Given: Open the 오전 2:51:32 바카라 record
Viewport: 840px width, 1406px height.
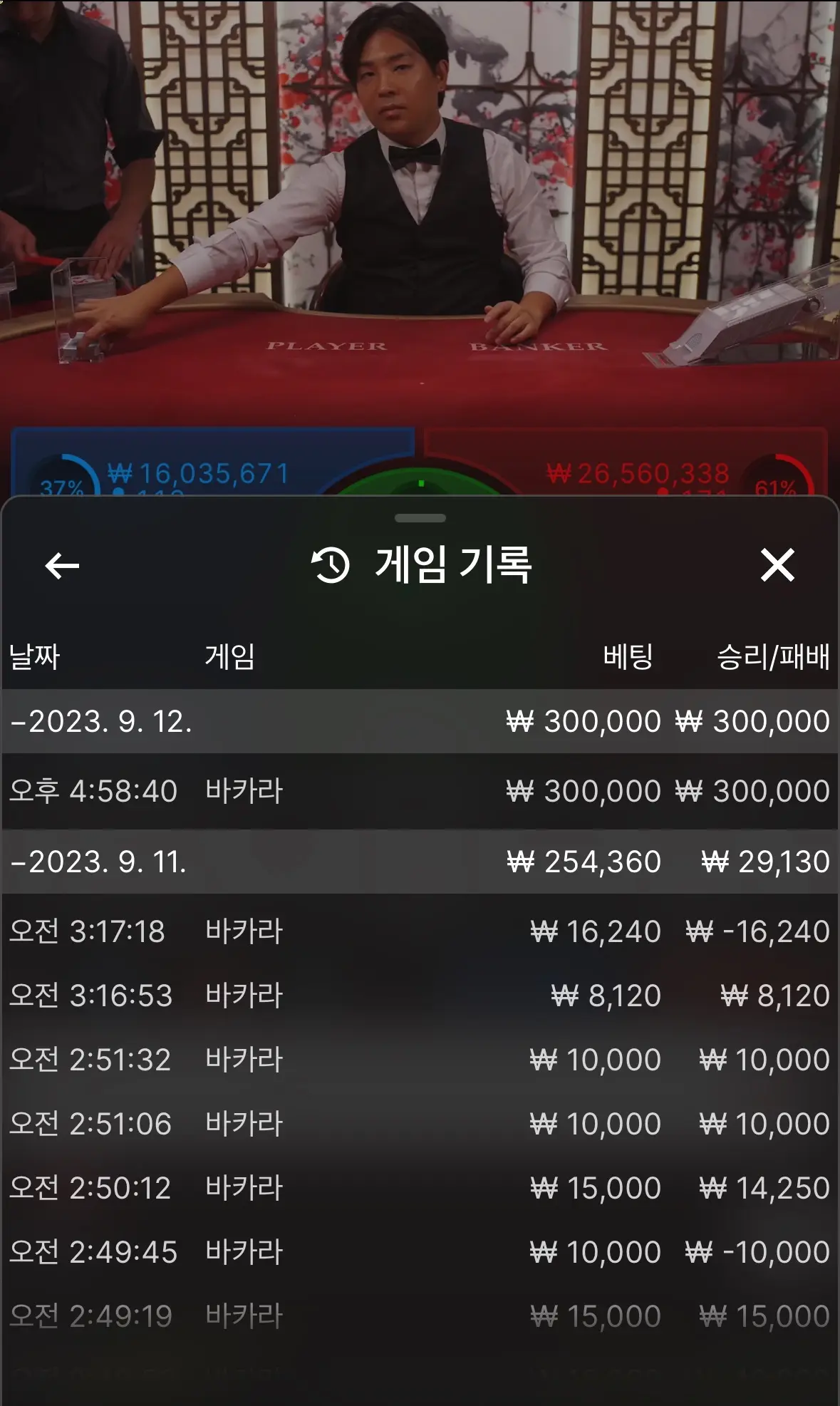Looking at the screenshot, I should pyautogui.click(x=420, y=1060).
